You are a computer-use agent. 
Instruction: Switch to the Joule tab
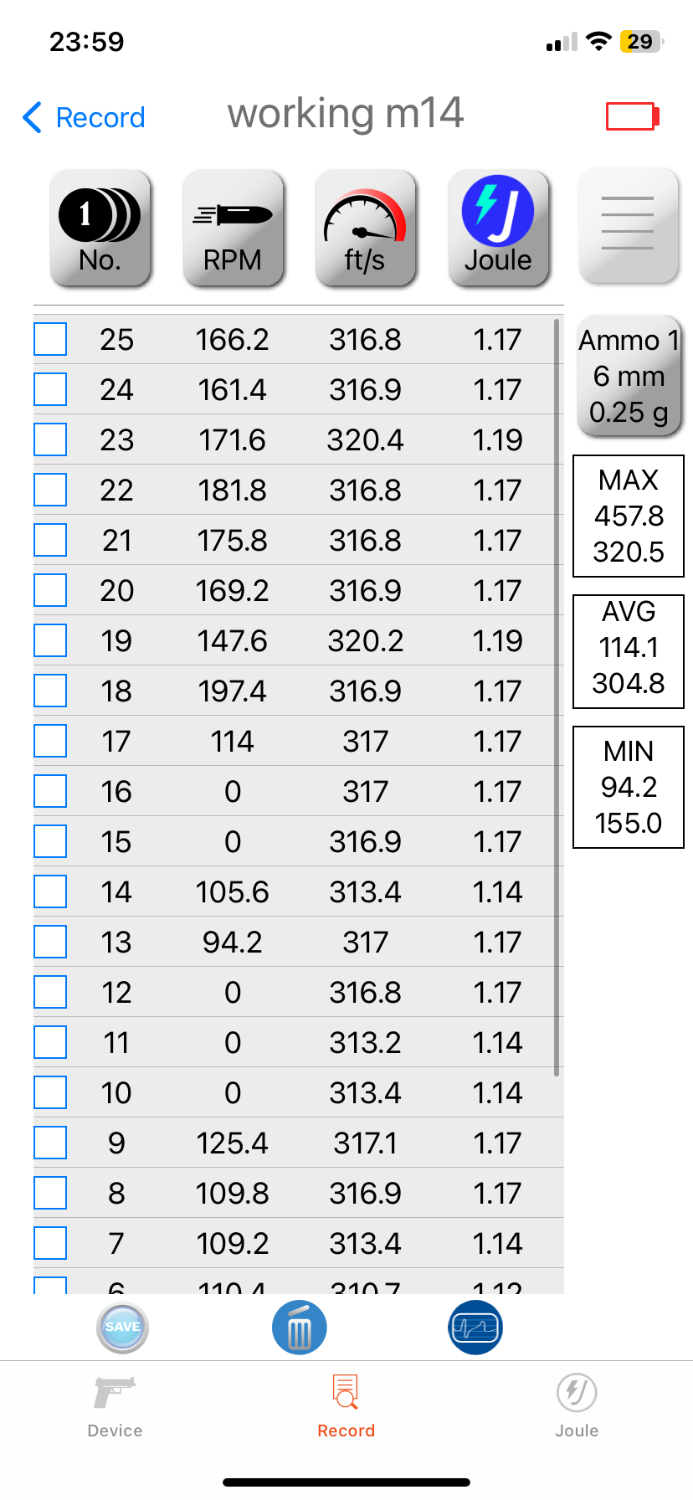pos(576,1406)
